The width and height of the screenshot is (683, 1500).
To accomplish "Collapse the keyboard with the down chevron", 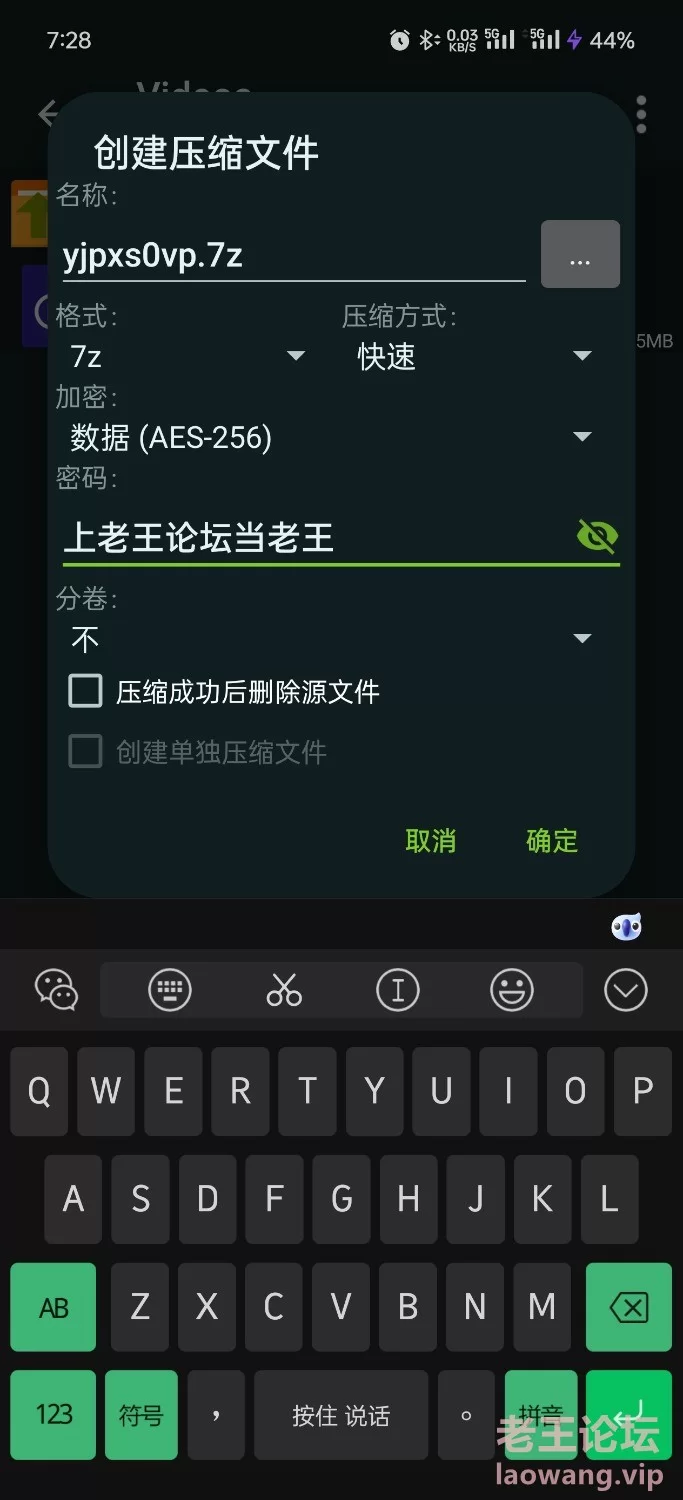I will click(x=626, y=990).
